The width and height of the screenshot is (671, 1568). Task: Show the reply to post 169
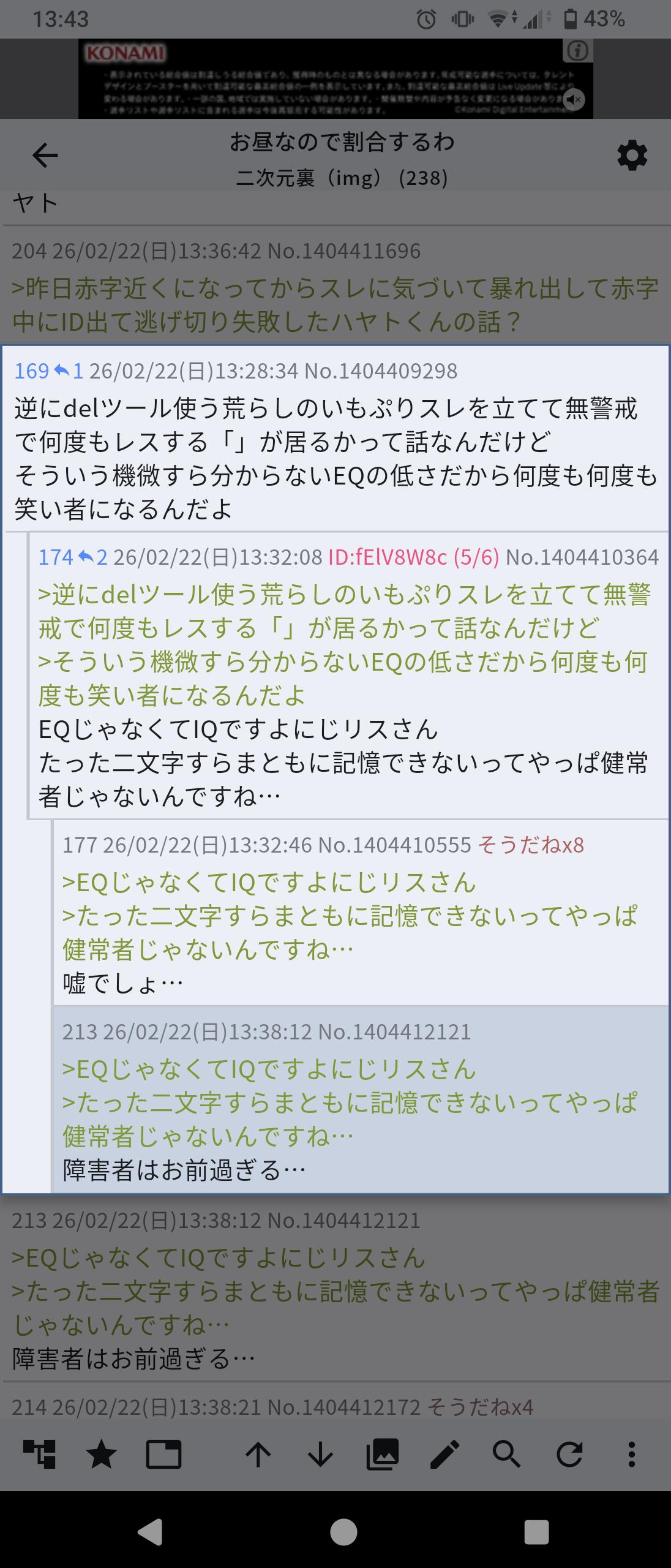[x=68, y=371]
